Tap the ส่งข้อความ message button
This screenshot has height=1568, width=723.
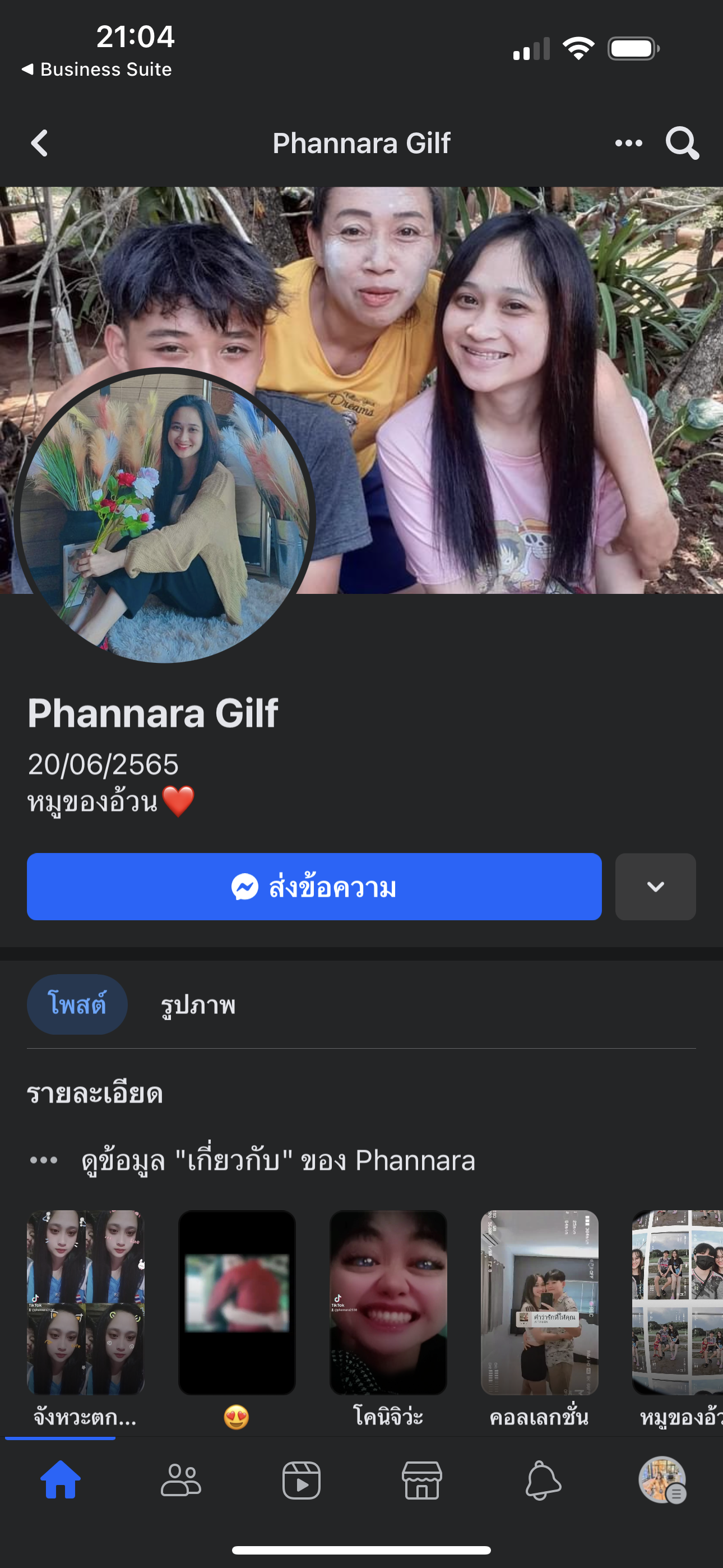[x=314, y=886]
